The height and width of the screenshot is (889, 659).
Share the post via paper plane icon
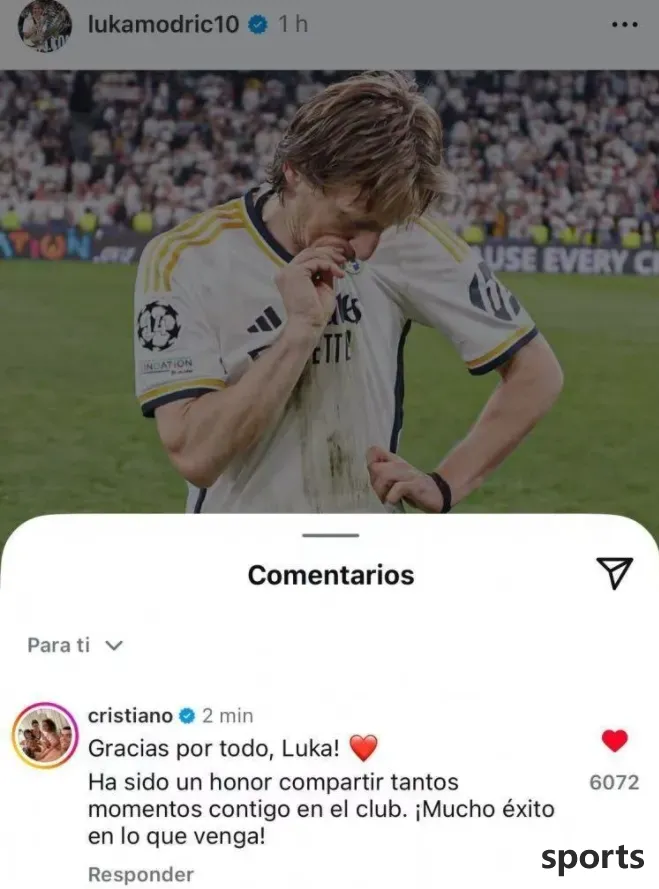[x=614, y=572]
